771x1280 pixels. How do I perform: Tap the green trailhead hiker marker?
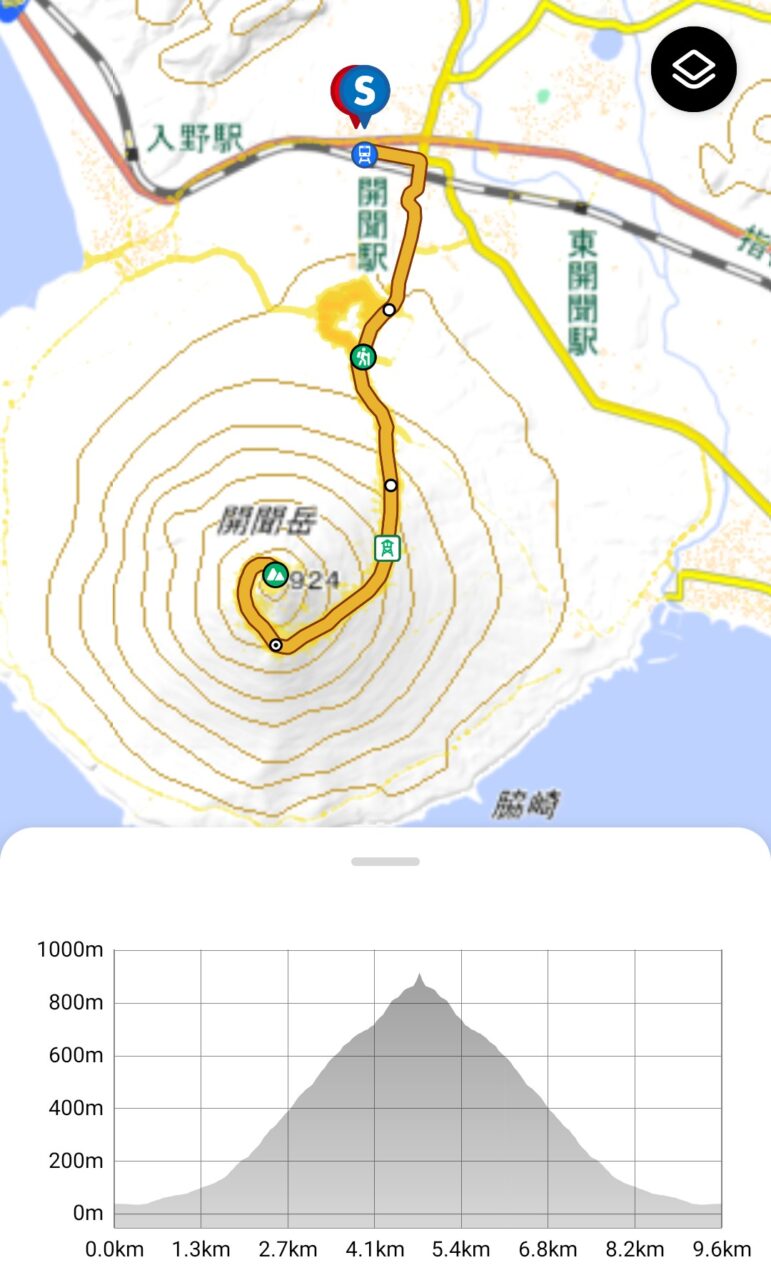[x=363, y=356]
